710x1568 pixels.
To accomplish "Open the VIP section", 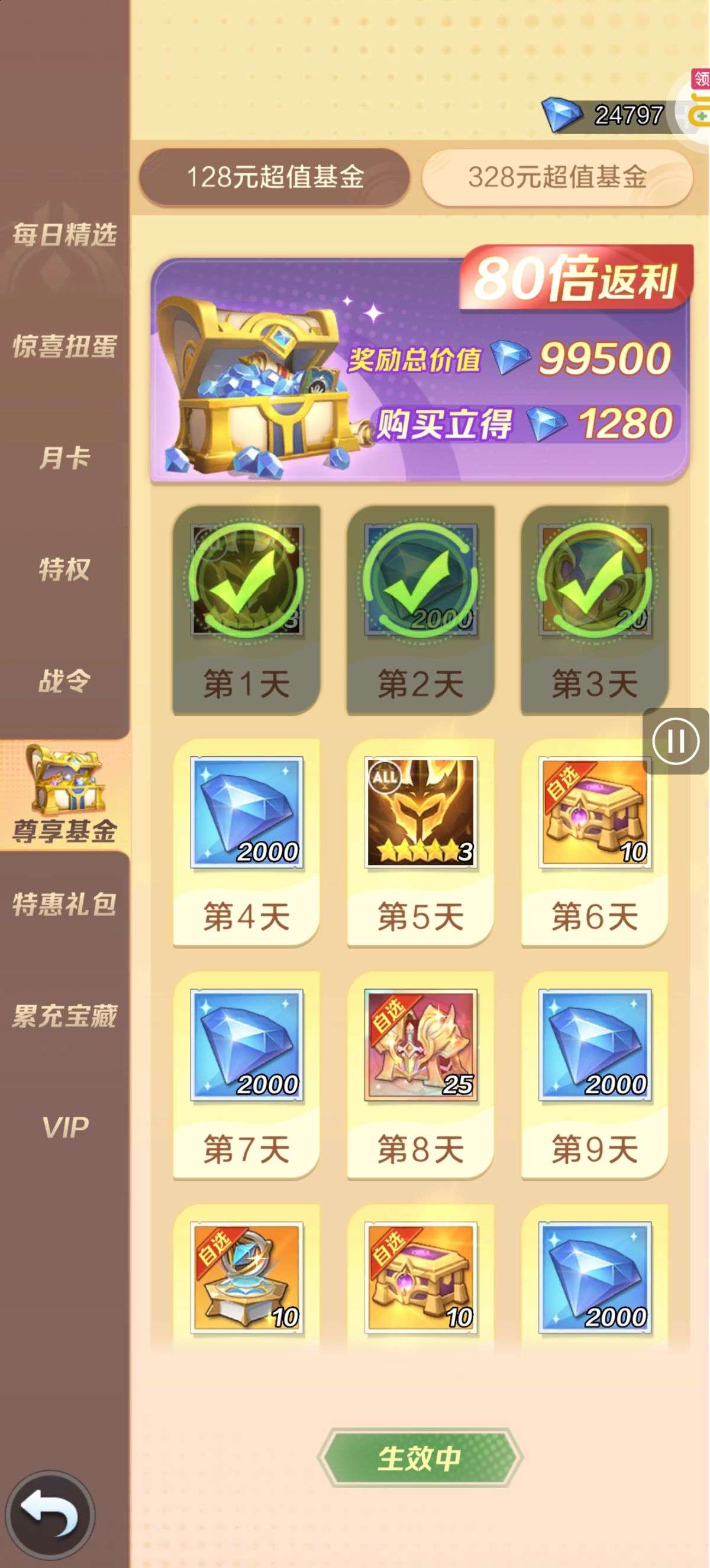I will 64,1128.
